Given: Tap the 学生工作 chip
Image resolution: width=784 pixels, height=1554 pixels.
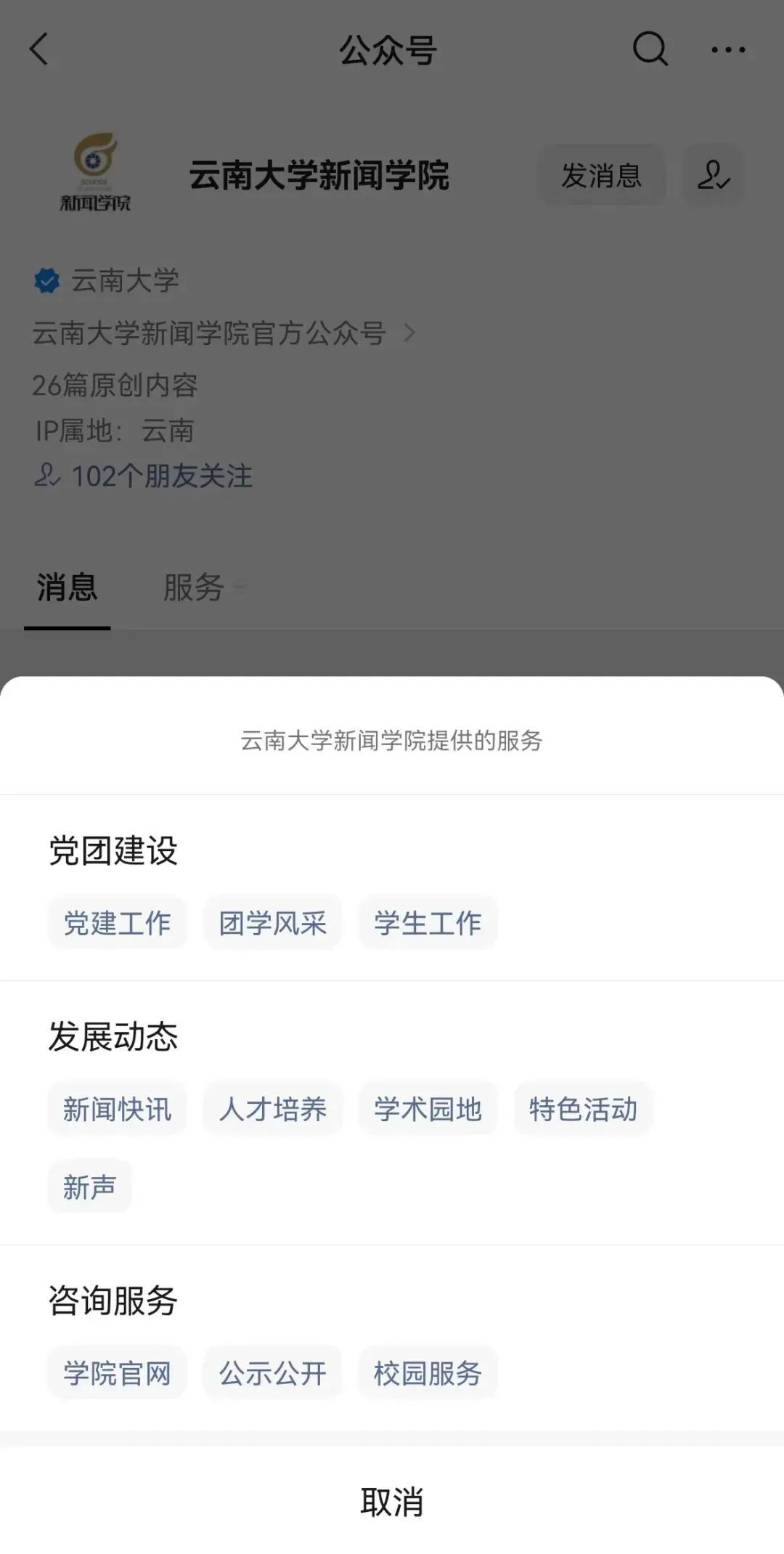Looking at the screenshot, I should (x=428, y=923).
